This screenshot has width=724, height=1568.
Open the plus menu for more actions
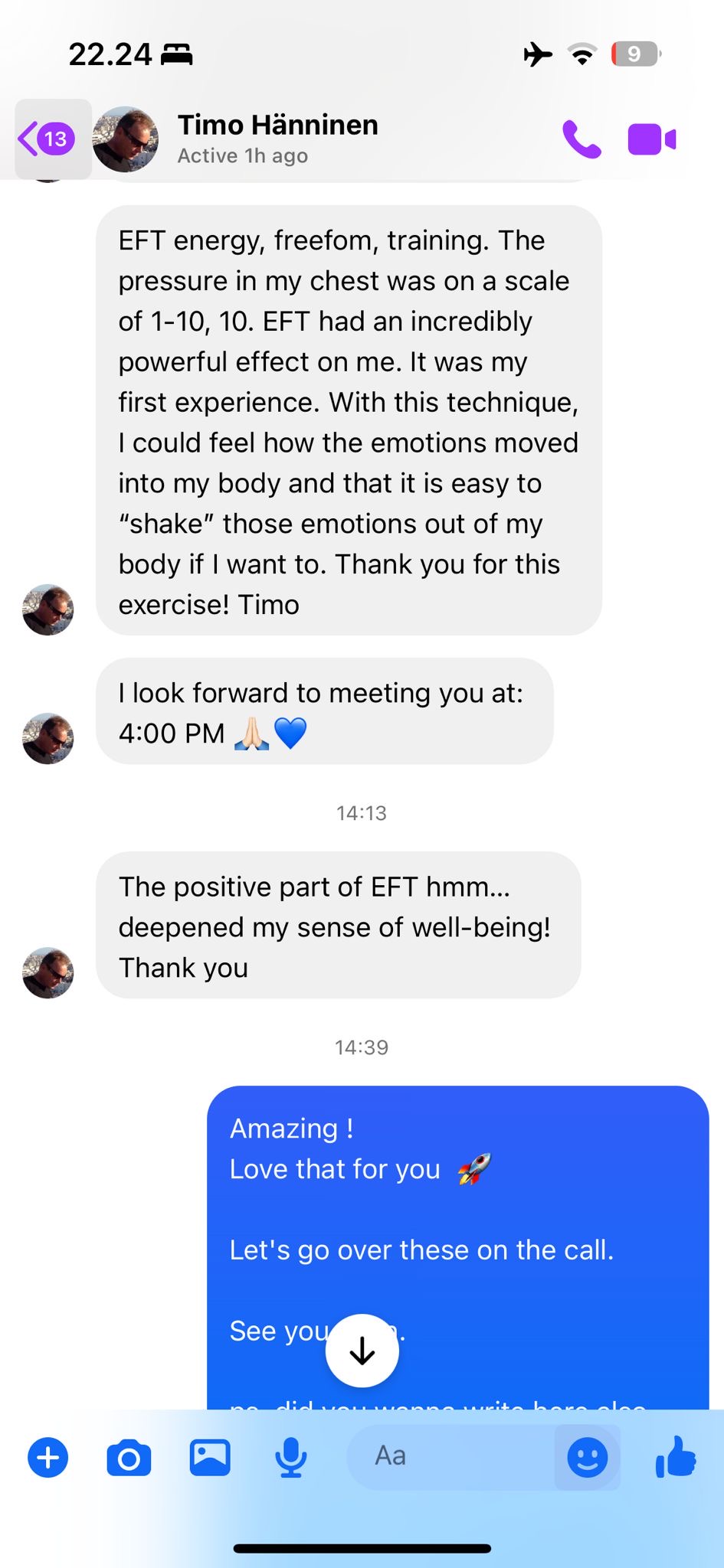pyautogui.click(x=48, y=1457)
